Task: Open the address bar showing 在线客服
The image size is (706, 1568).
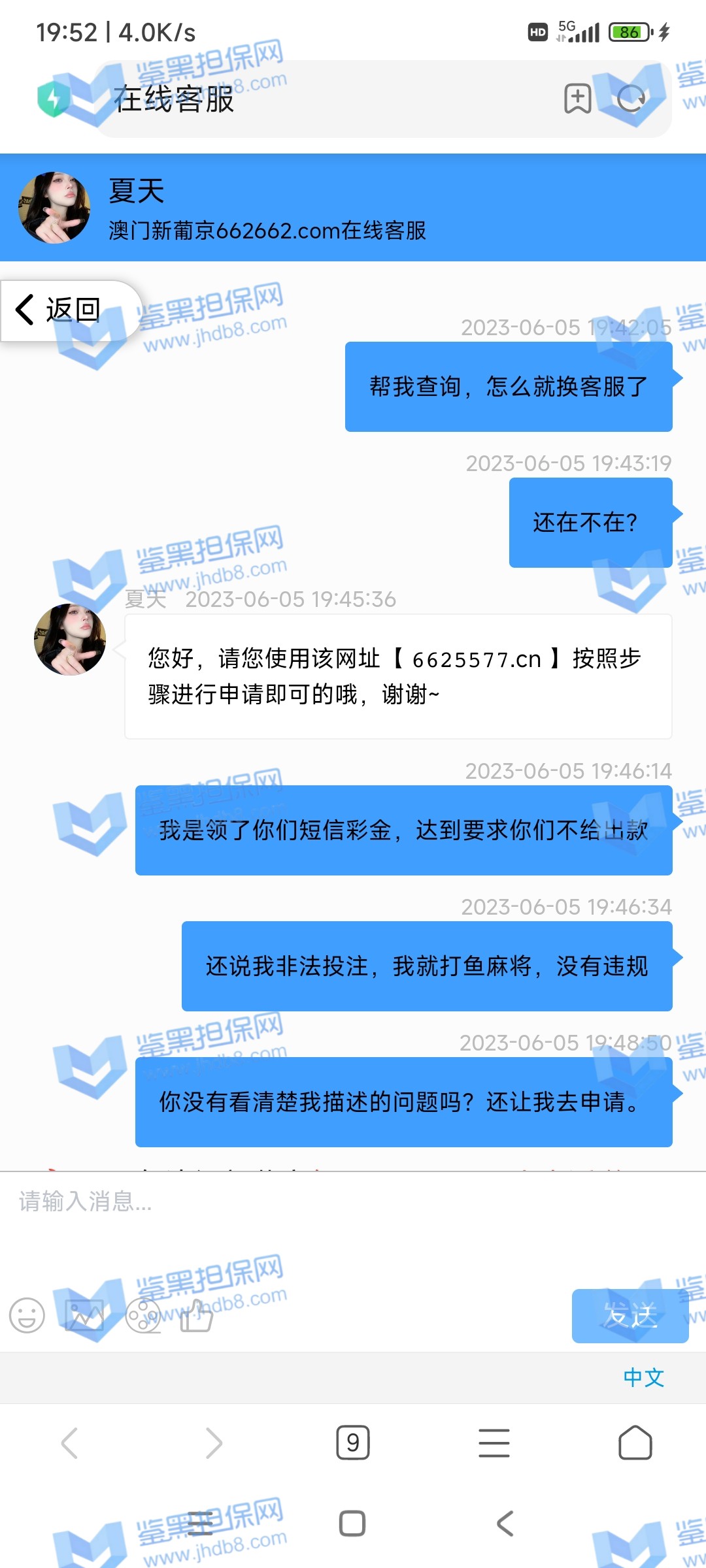Action: pos(327,99)
